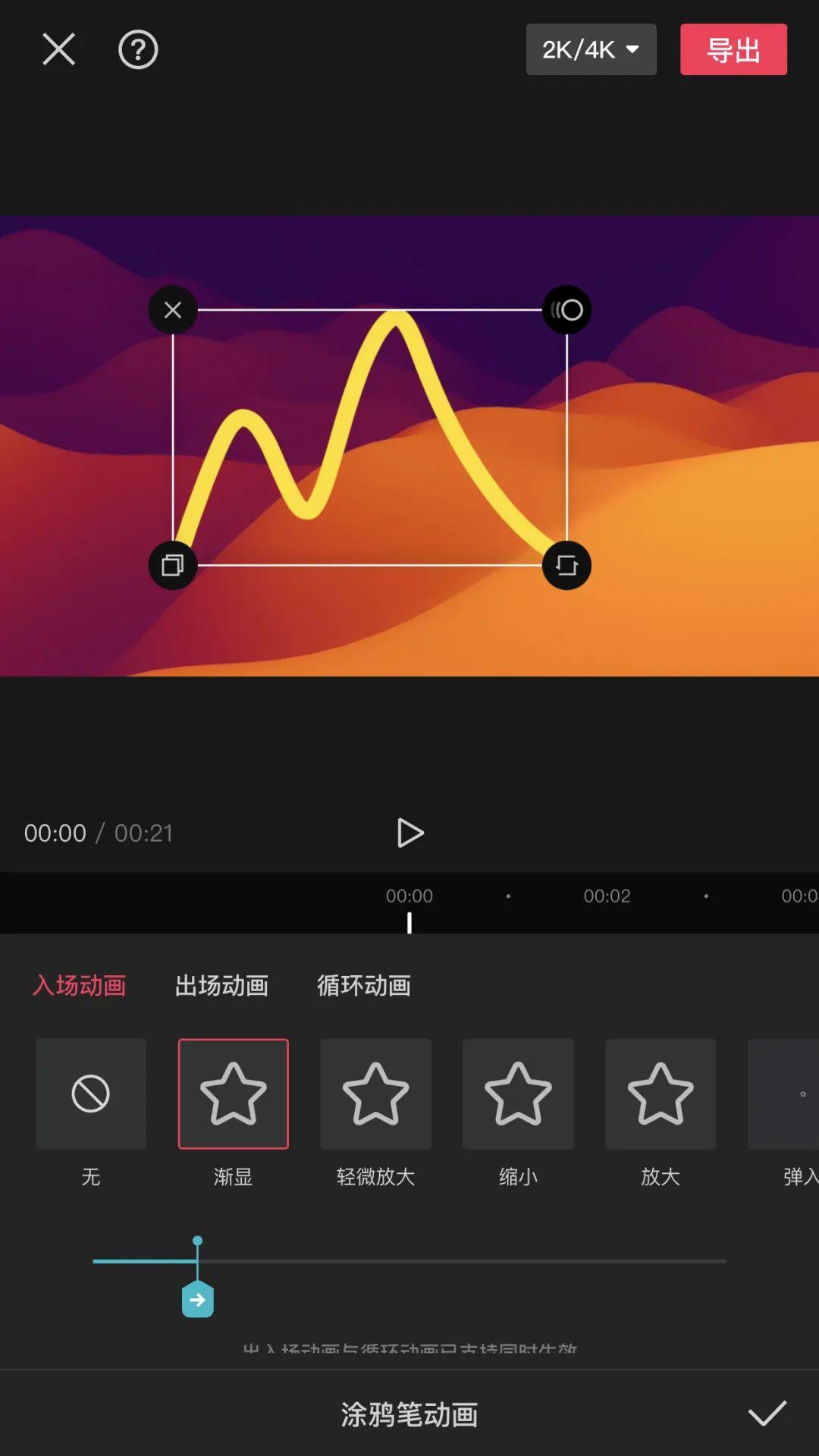Tap the animation handle on the doodle box
819x1456 pixels.
[566, 309]
